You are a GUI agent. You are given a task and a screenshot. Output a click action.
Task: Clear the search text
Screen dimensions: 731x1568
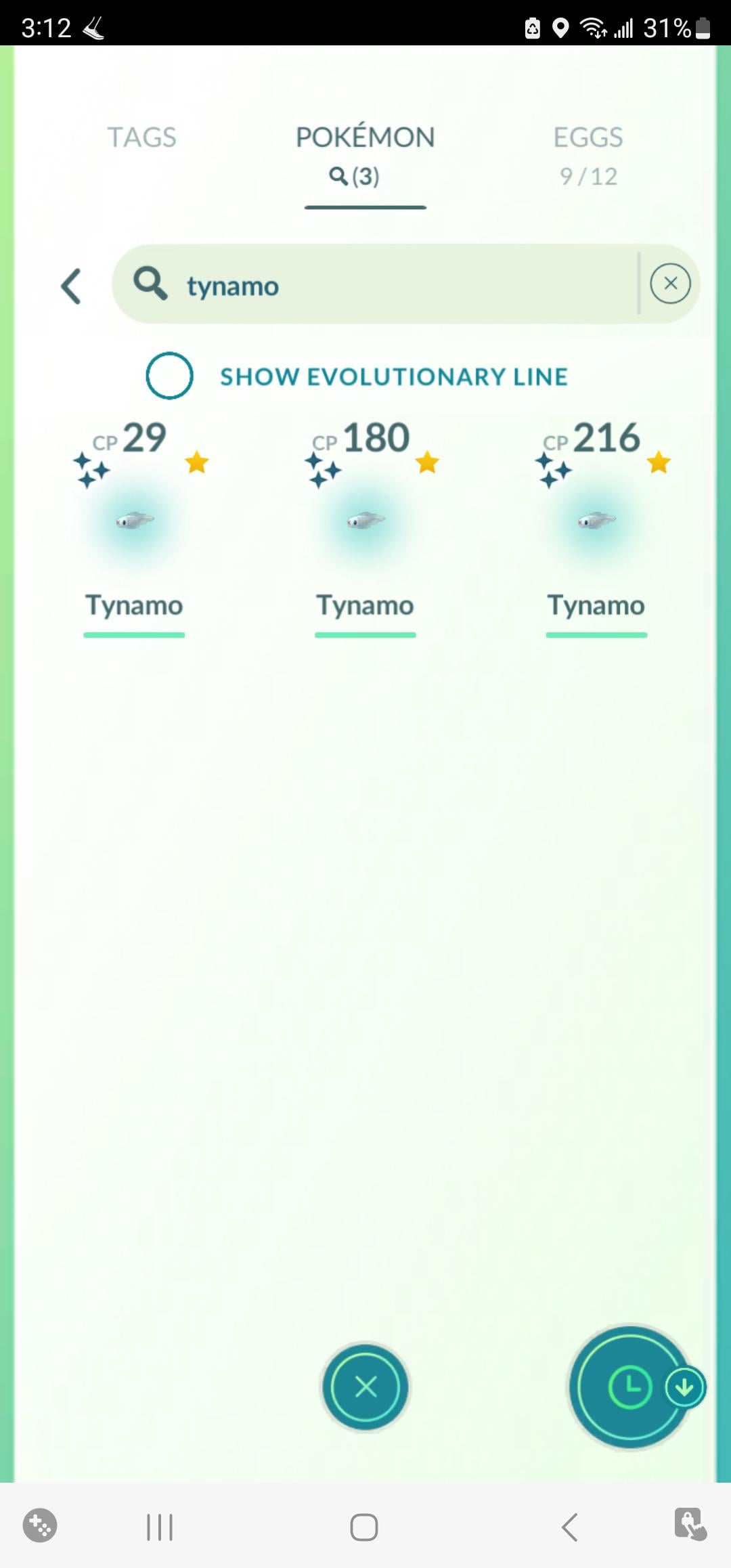670,284
